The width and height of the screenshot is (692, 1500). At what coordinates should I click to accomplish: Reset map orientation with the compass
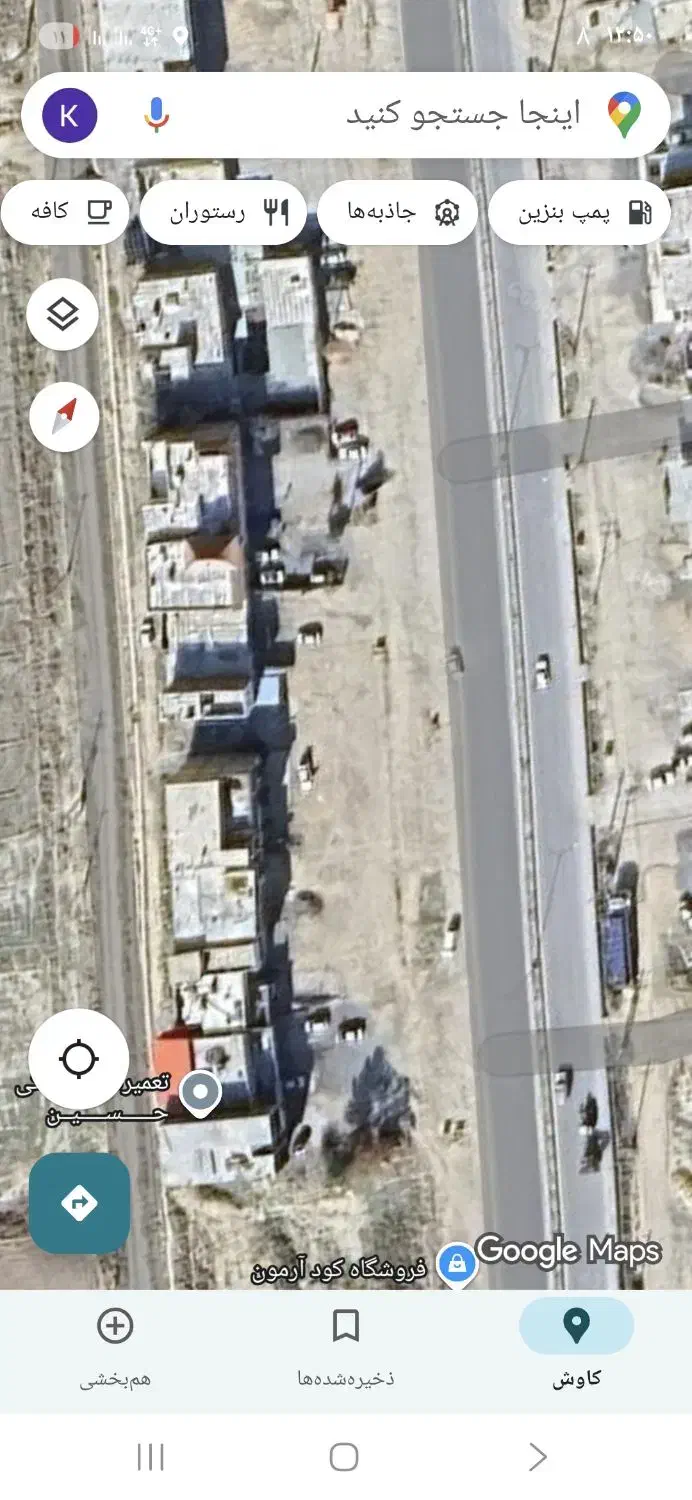(x=63, y=418)
